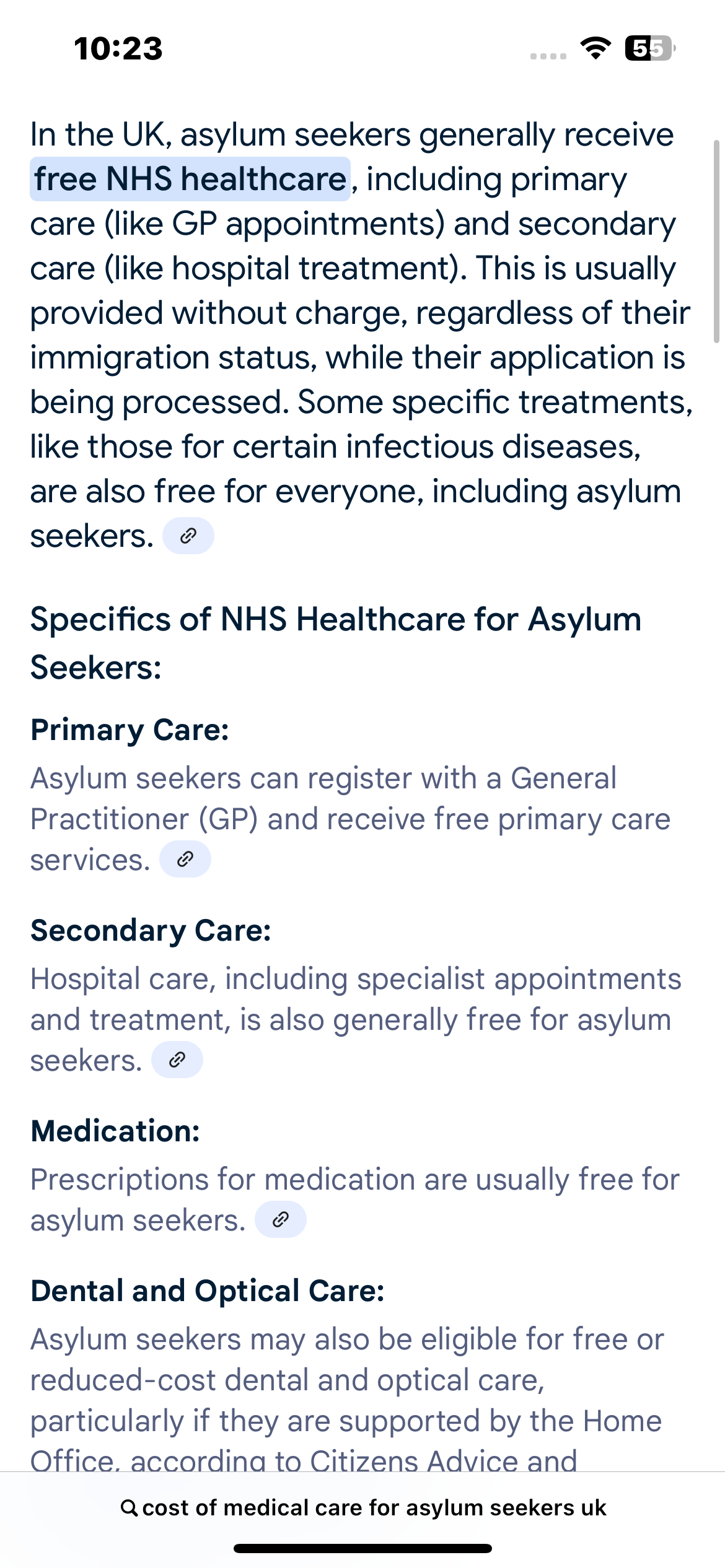The height and width of the screenshot is (1568, 725).
Task: Open source link under Medication
Action: [281, 1219]
